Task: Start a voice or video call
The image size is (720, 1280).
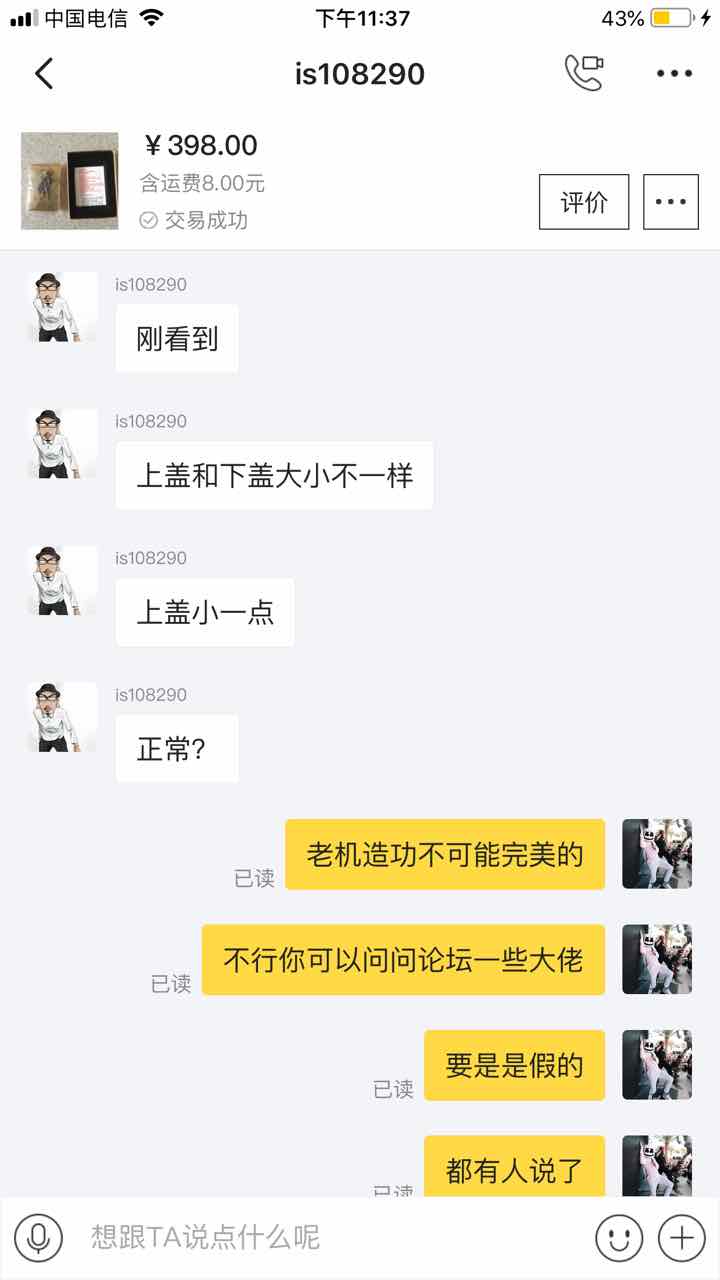Action: click(x=584, y=73)
